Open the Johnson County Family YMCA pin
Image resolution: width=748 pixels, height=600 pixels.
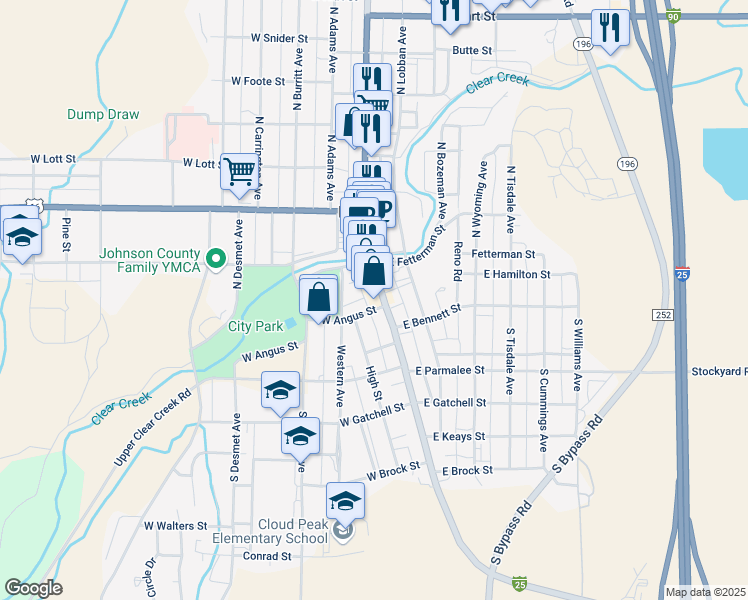214,260
